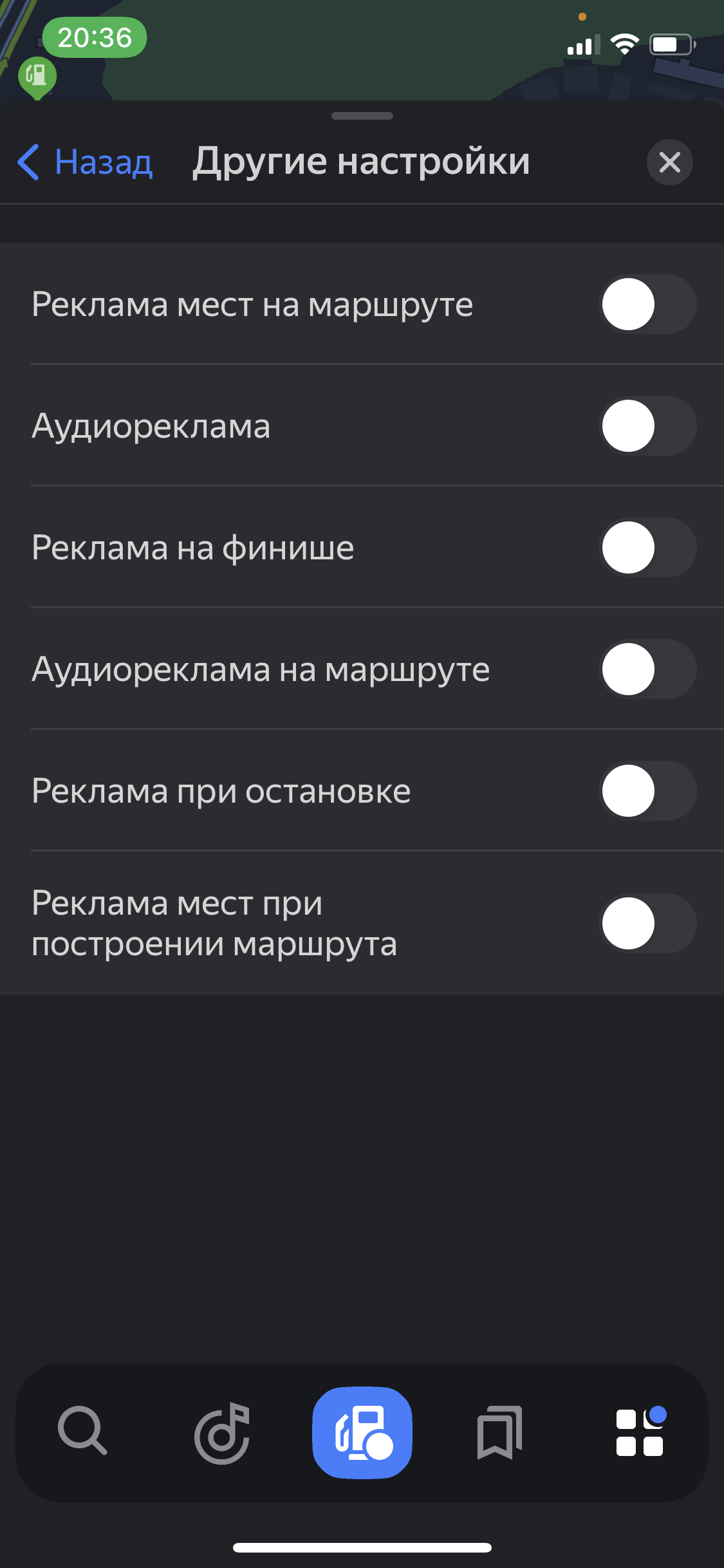Toggle Реклама мест на маршруте switch
The image size is (724, 1568).
click(648, 304)
